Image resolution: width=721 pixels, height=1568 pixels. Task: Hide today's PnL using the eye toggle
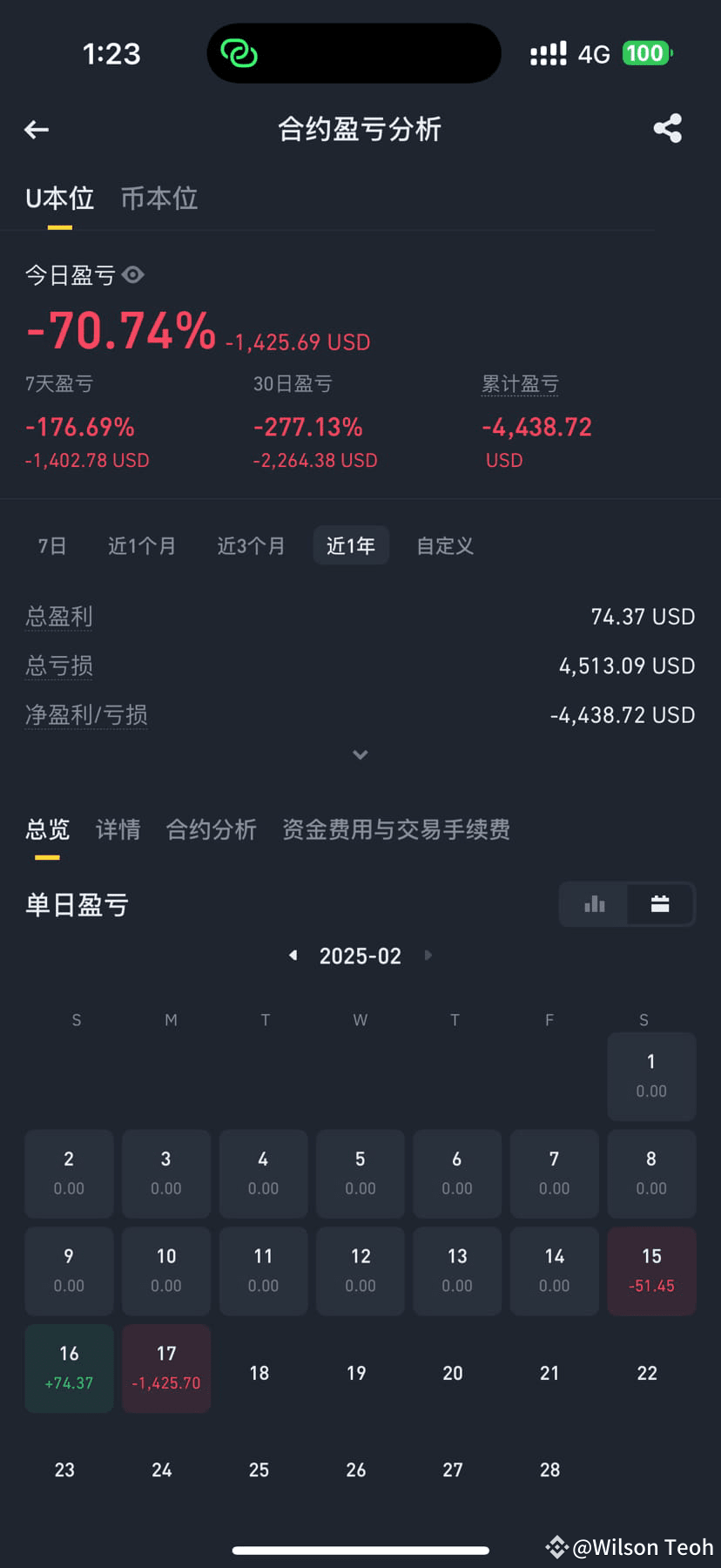click(133, 275)
